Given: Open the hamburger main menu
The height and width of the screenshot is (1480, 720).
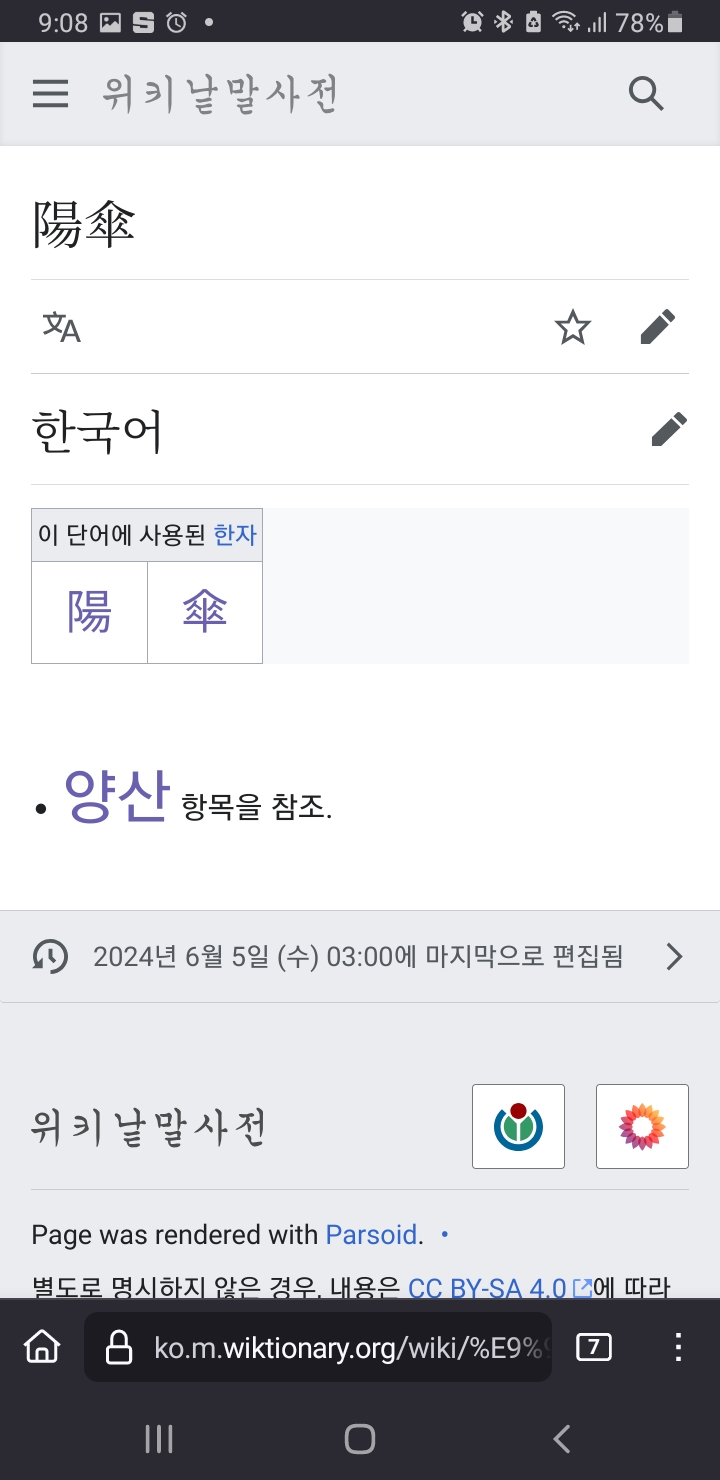Looking at the screenshot, I should pyautogui.click(x=51, y=94).
